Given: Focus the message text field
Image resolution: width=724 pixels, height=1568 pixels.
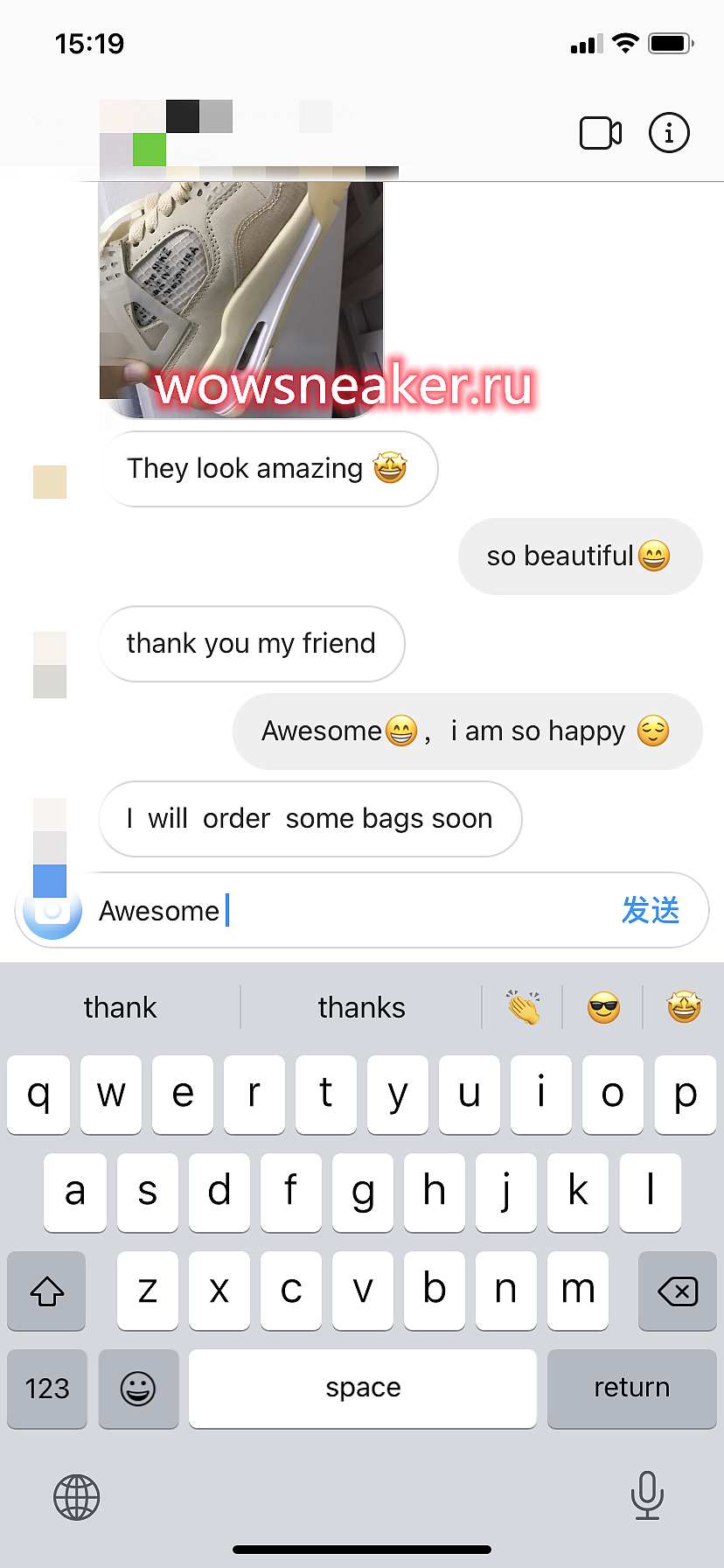Looking at the screenshot, I should [350, 911].
